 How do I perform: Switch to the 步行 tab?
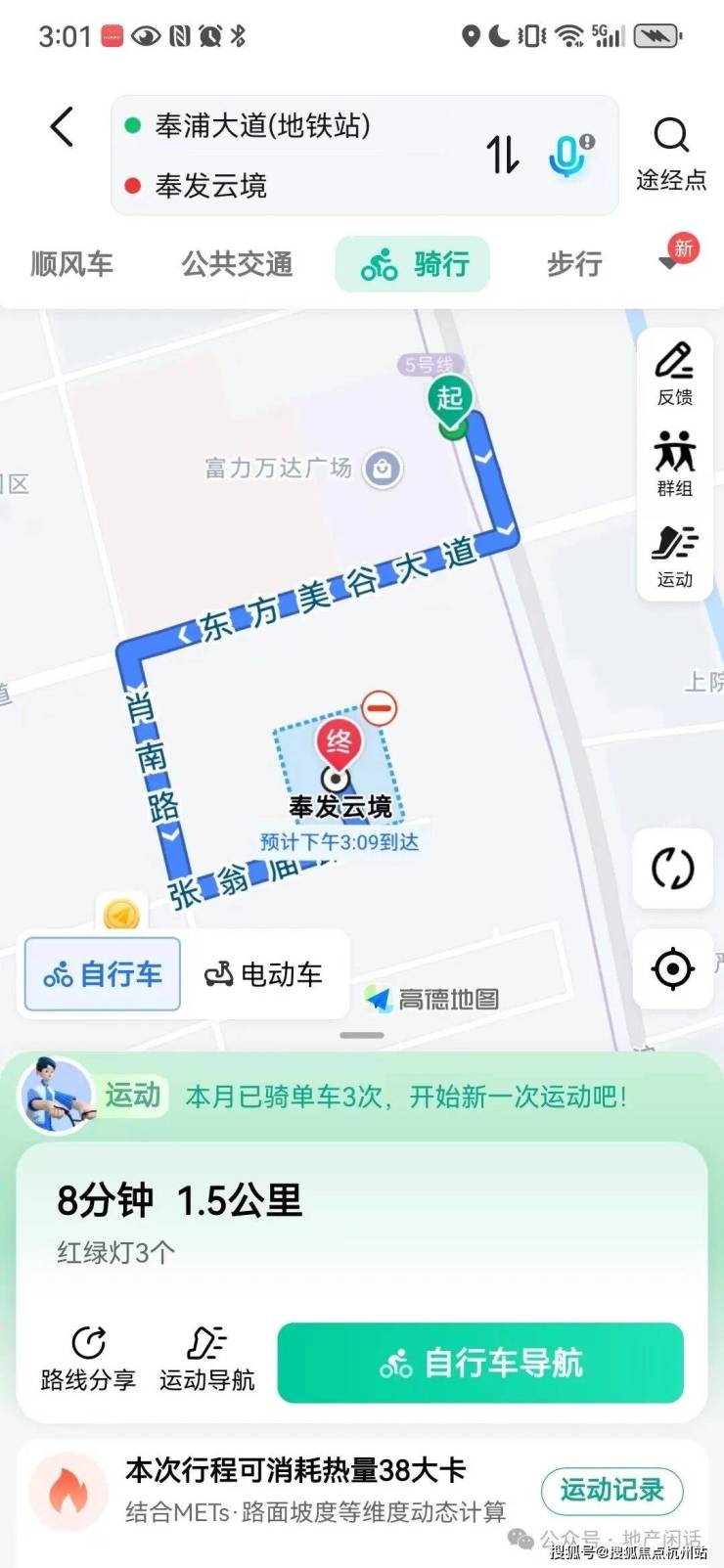tap(574, 264)
